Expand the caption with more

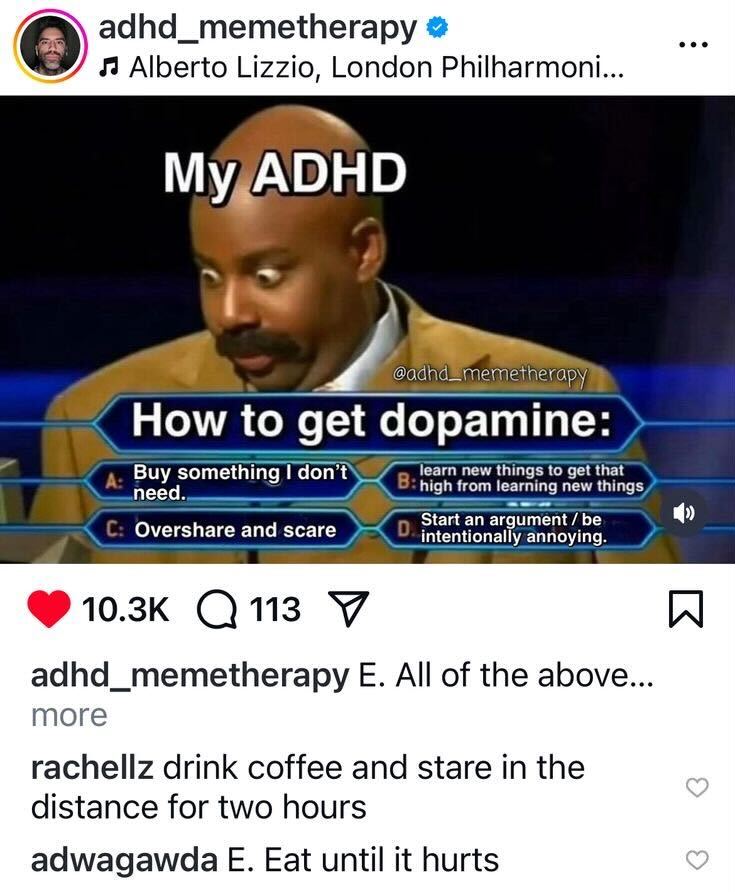(69, 715)
